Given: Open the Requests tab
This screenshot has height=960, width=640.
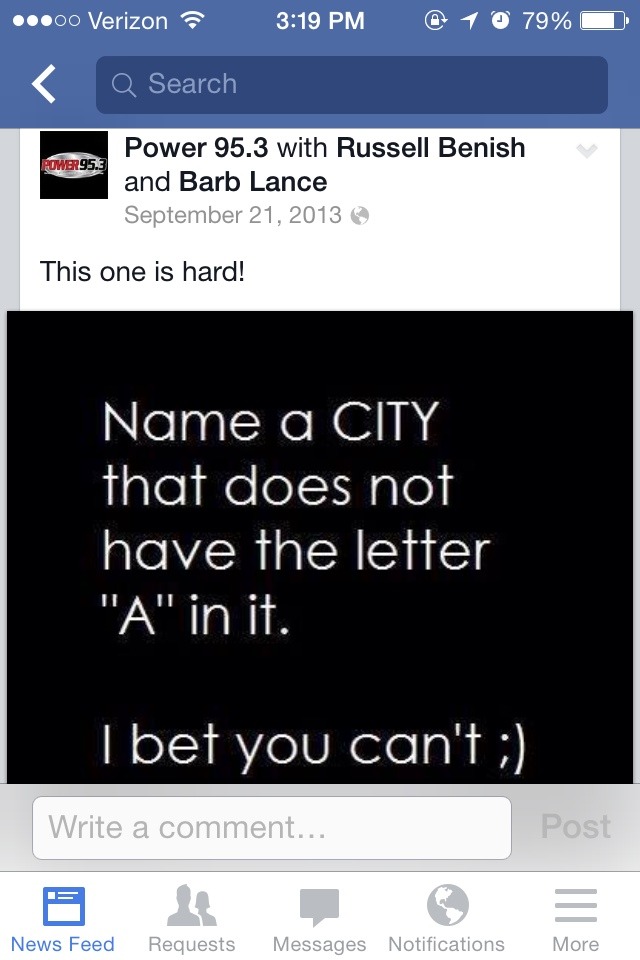Looking at the screenshot, I should pyautogui.click(x=191, y=920).
